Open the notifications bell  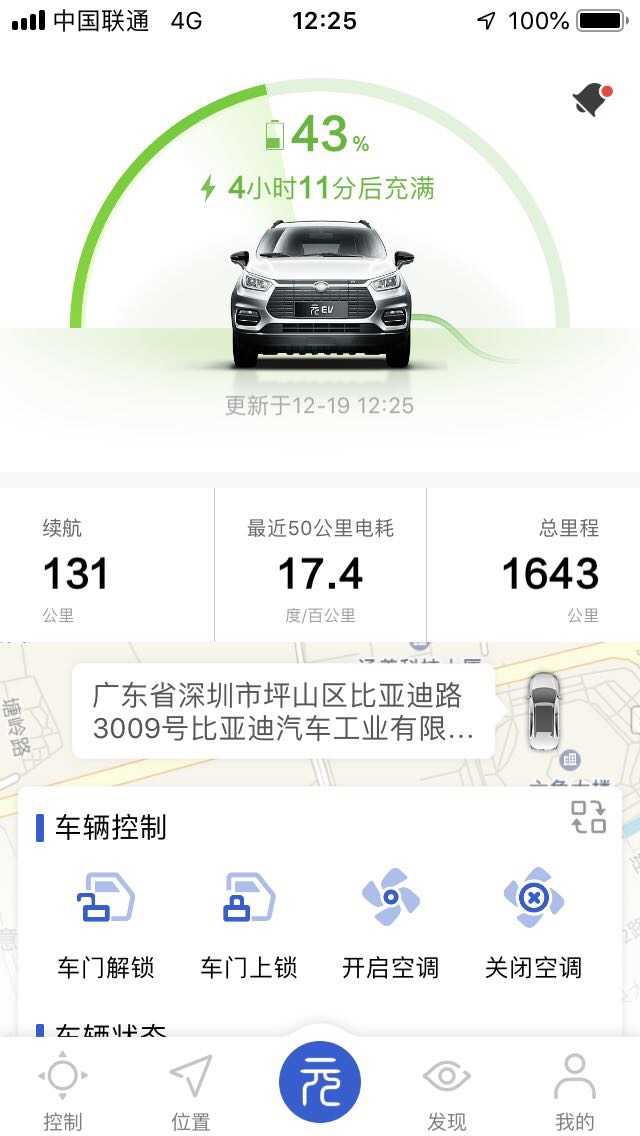[592, 98]
